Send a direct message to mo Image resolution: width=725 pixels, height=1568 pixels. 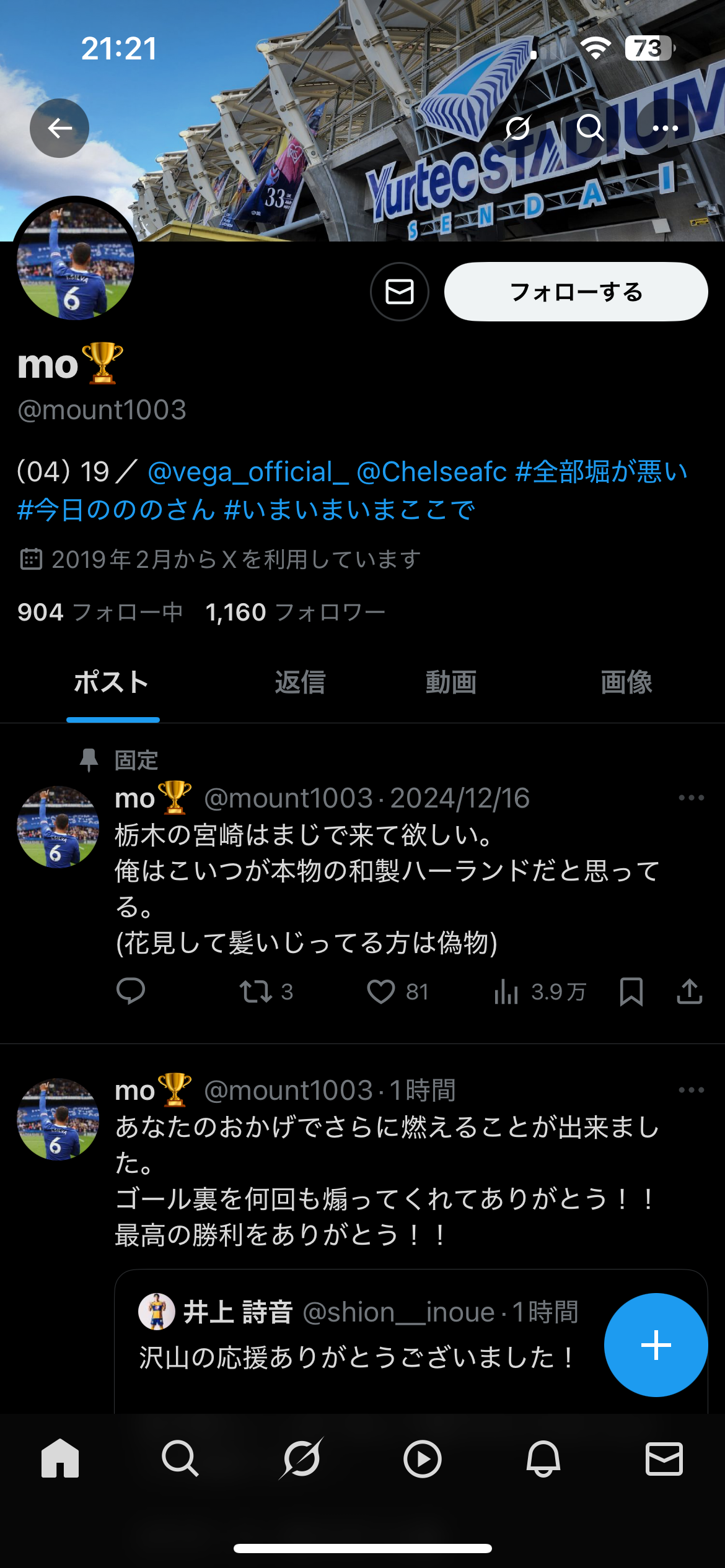400,292
